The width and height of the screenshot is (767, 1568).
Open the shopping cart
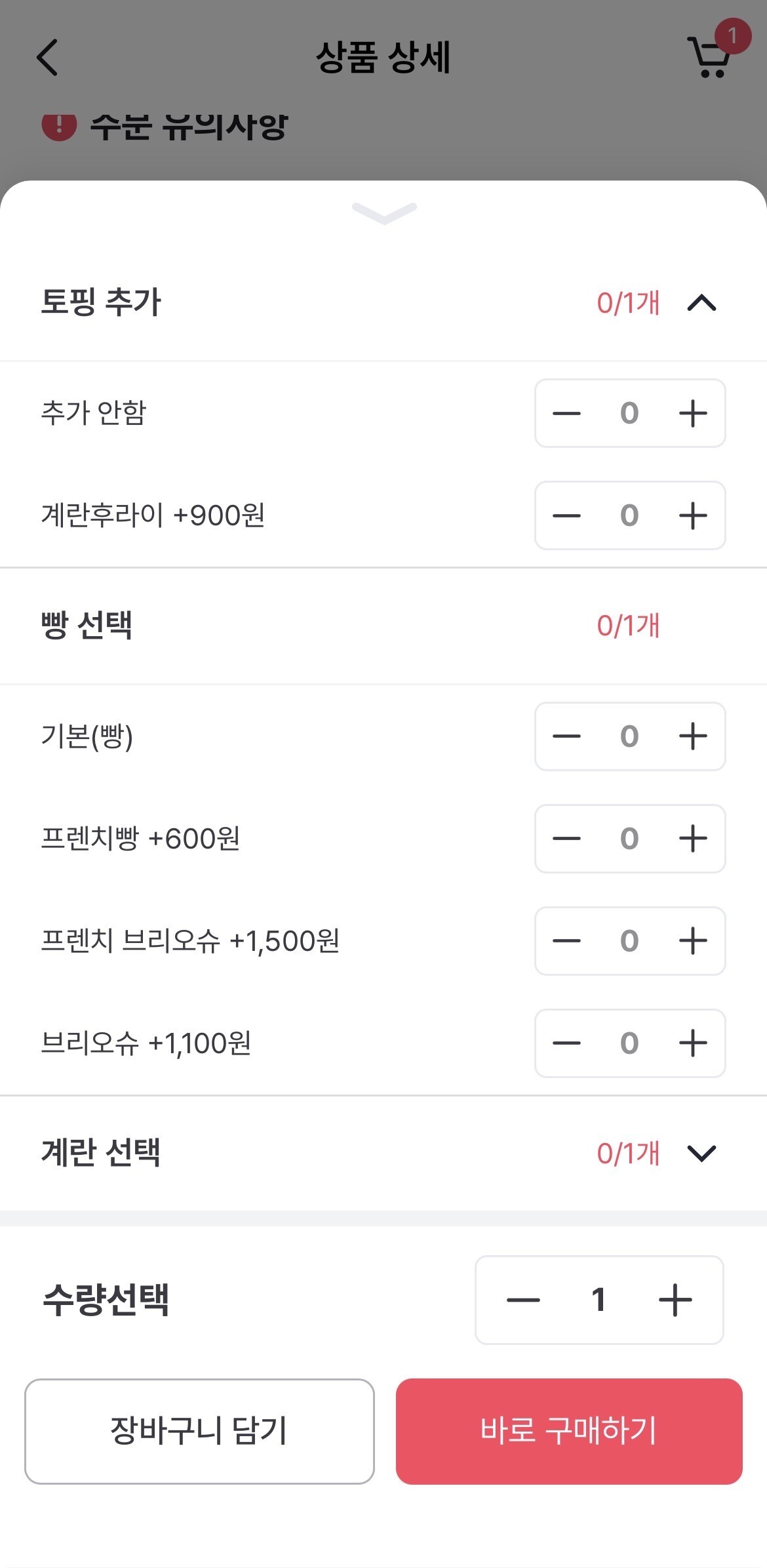tap(709, 58)
